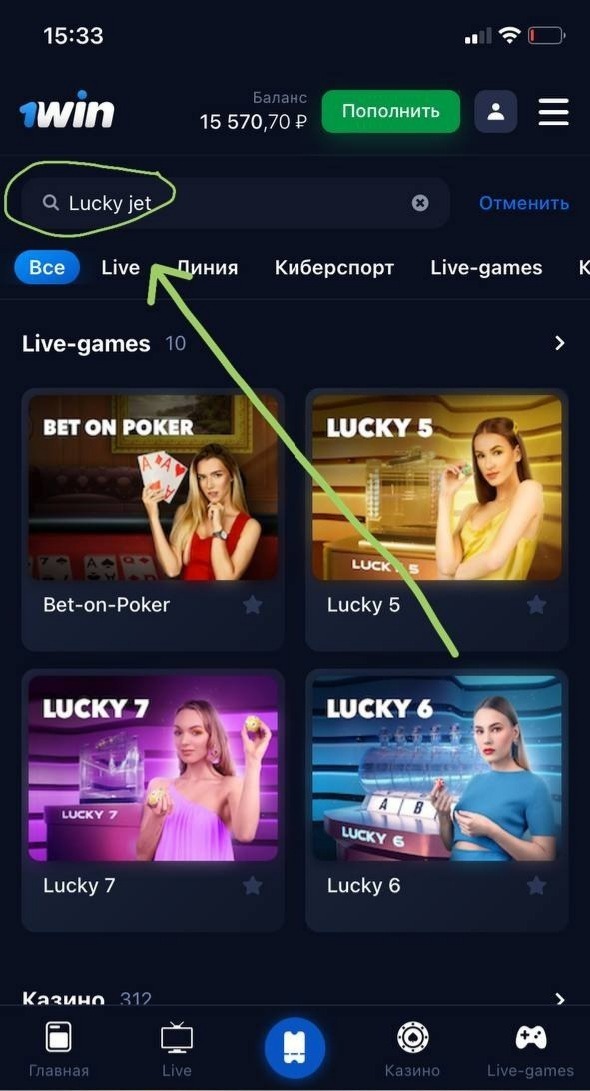Clear the search text

420,202
